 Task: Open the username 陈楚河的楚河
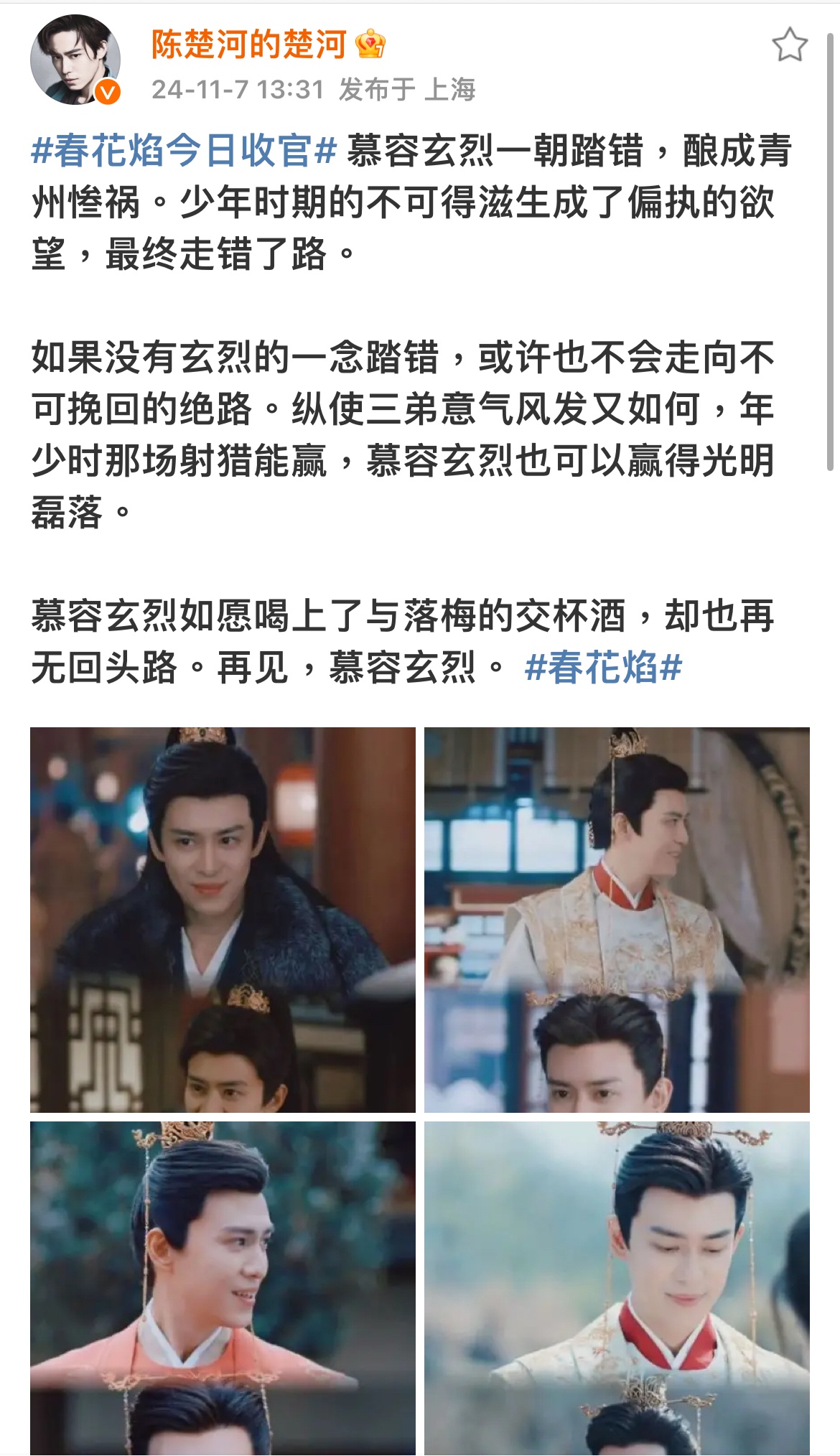248,45
